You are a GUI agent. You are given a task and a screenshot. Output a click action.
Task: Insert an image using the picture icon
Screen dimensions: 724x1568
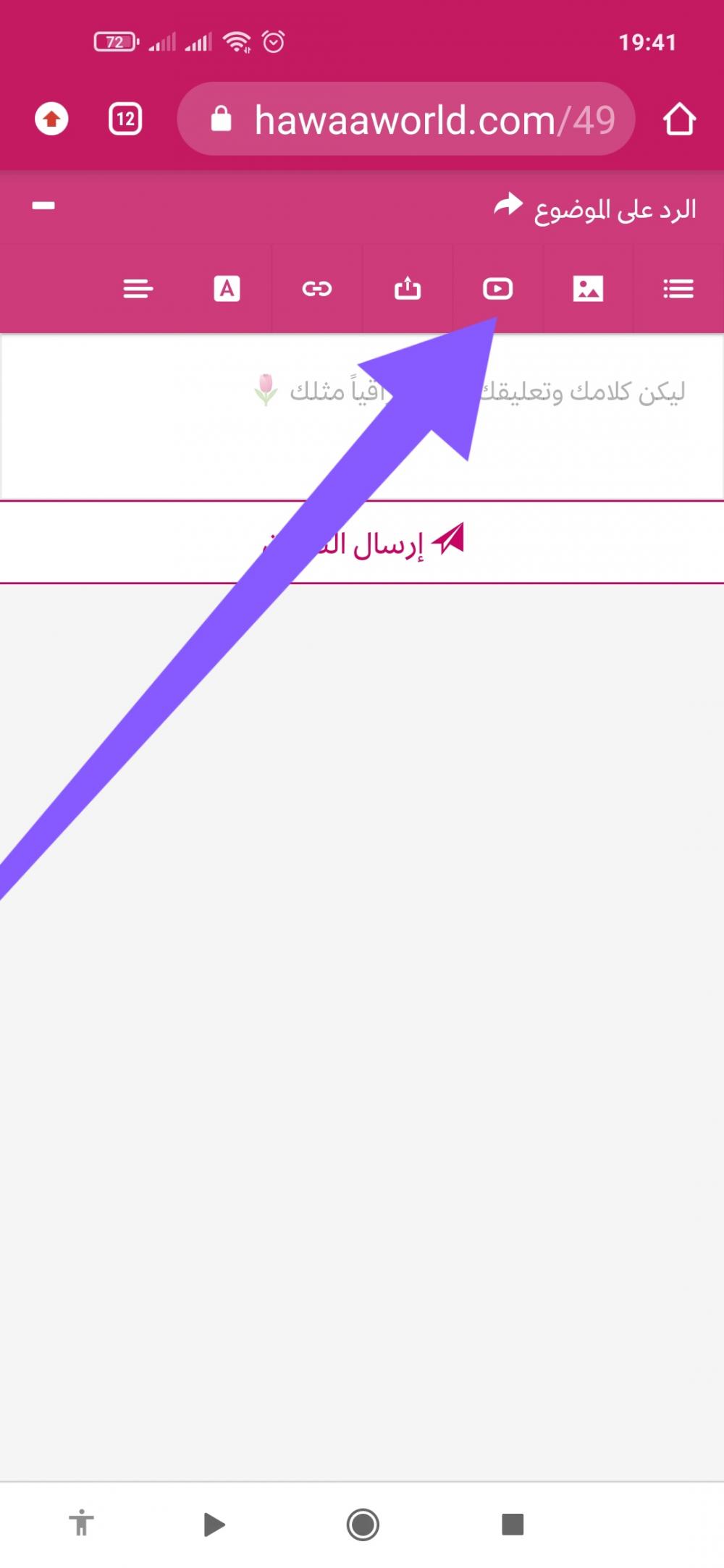588,289
